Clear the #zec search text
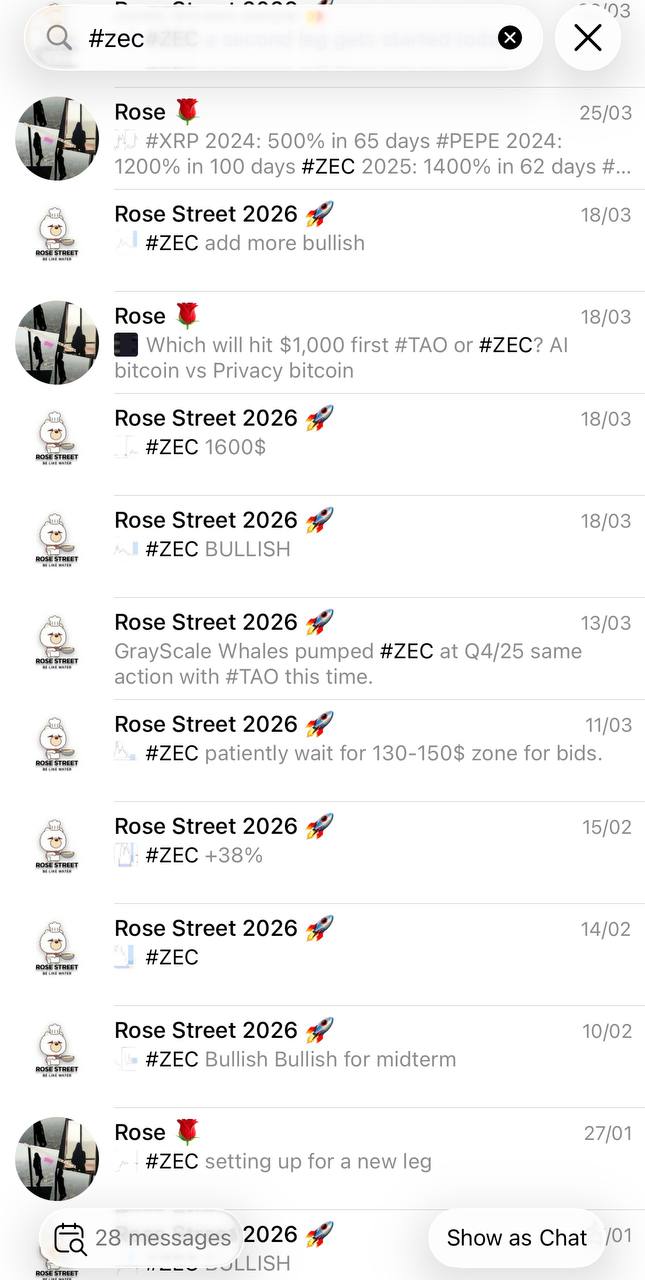The width and height of the screenshot is (645, 1280). point(510,38)
